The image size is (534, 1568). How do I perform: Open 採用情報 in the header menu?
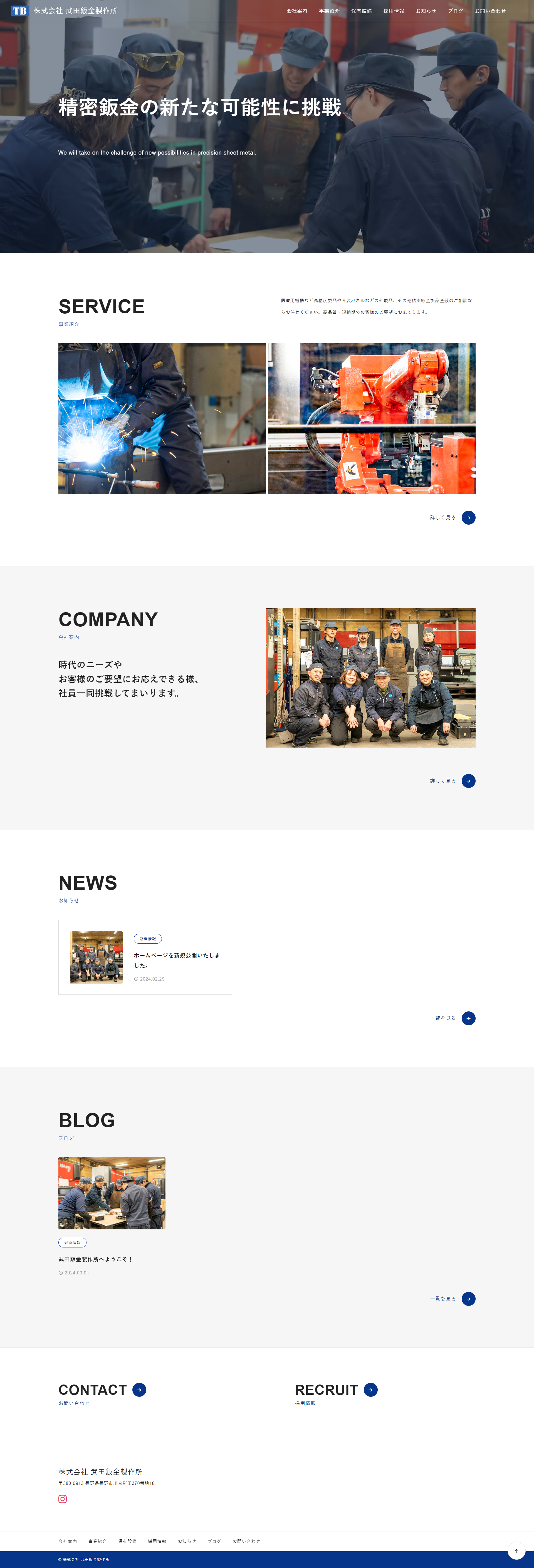coord(393,11)
